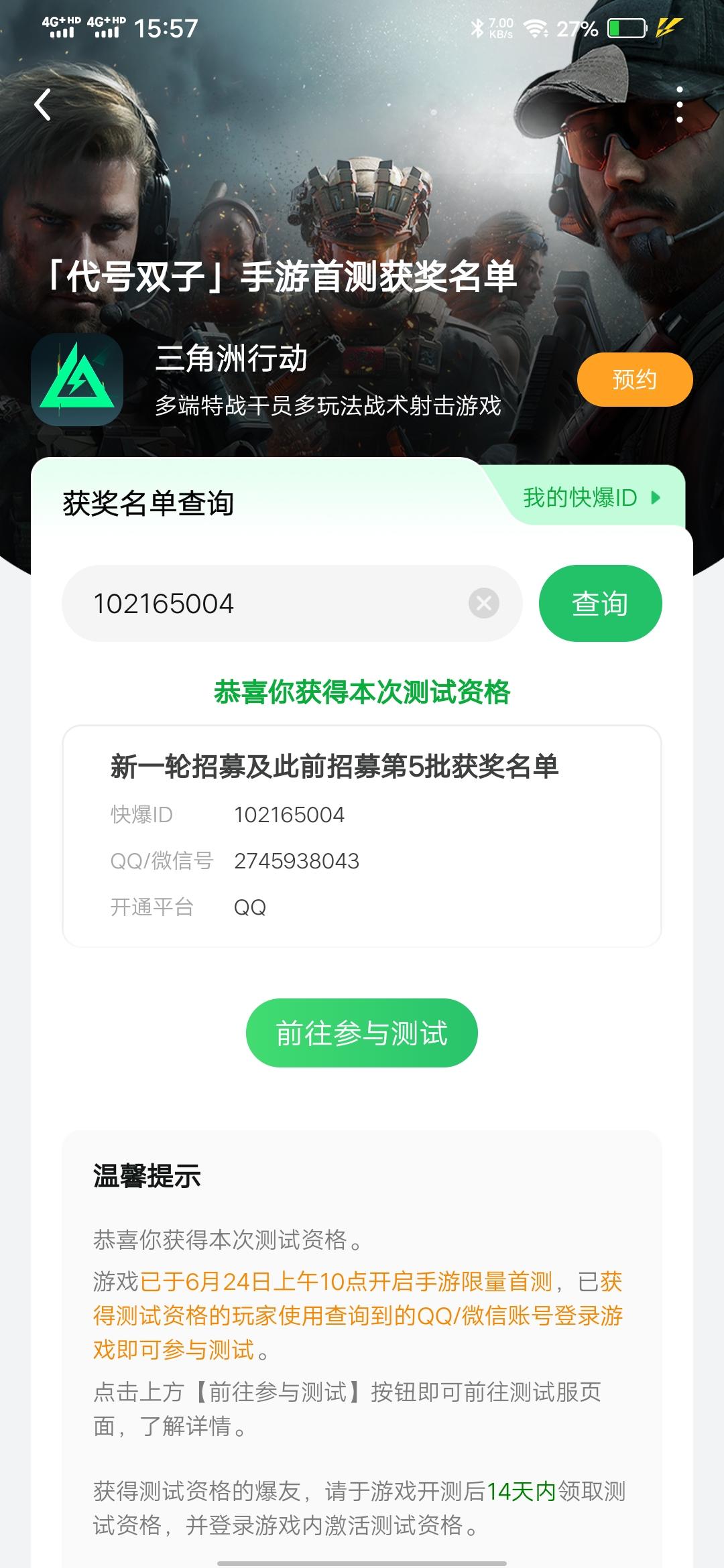Tap the clock showing 15:57
The height and width of the screenshot is (1568, 724).
pos(167,28)
